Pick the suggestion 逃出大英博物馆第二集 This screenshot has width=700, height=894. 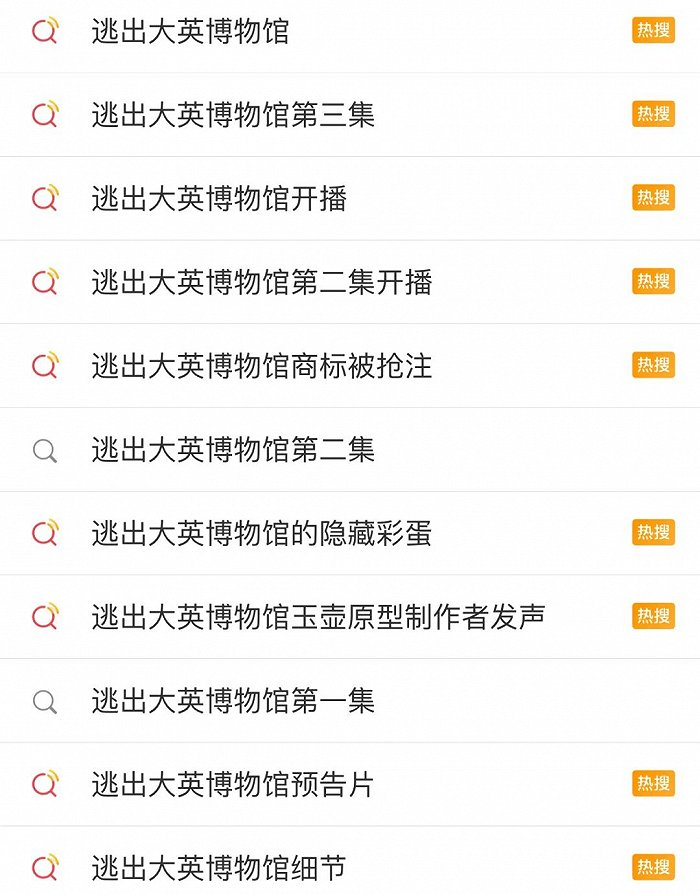coord(233,450)
